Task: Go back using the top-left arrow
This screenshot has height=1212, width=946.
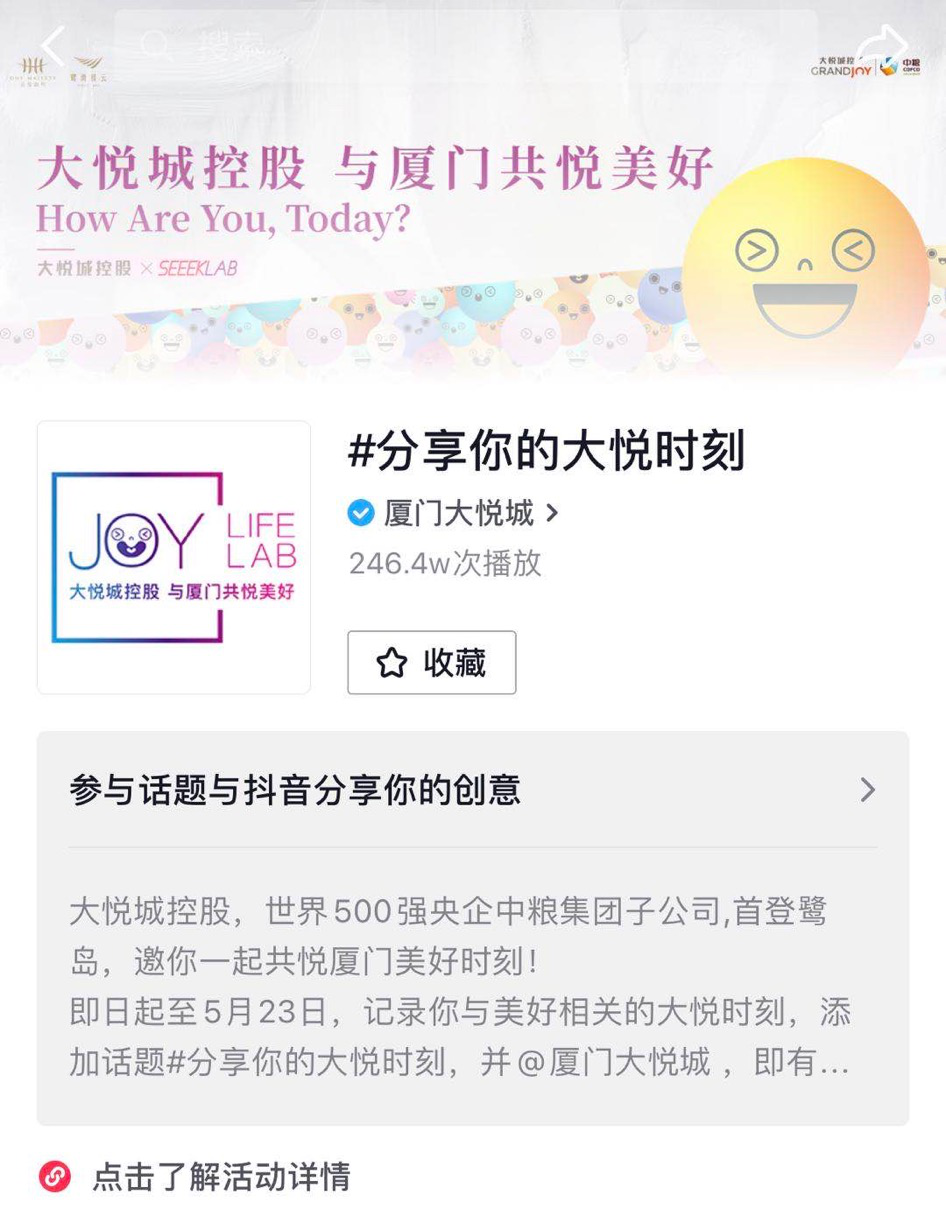Action: (x=52, y=45)
